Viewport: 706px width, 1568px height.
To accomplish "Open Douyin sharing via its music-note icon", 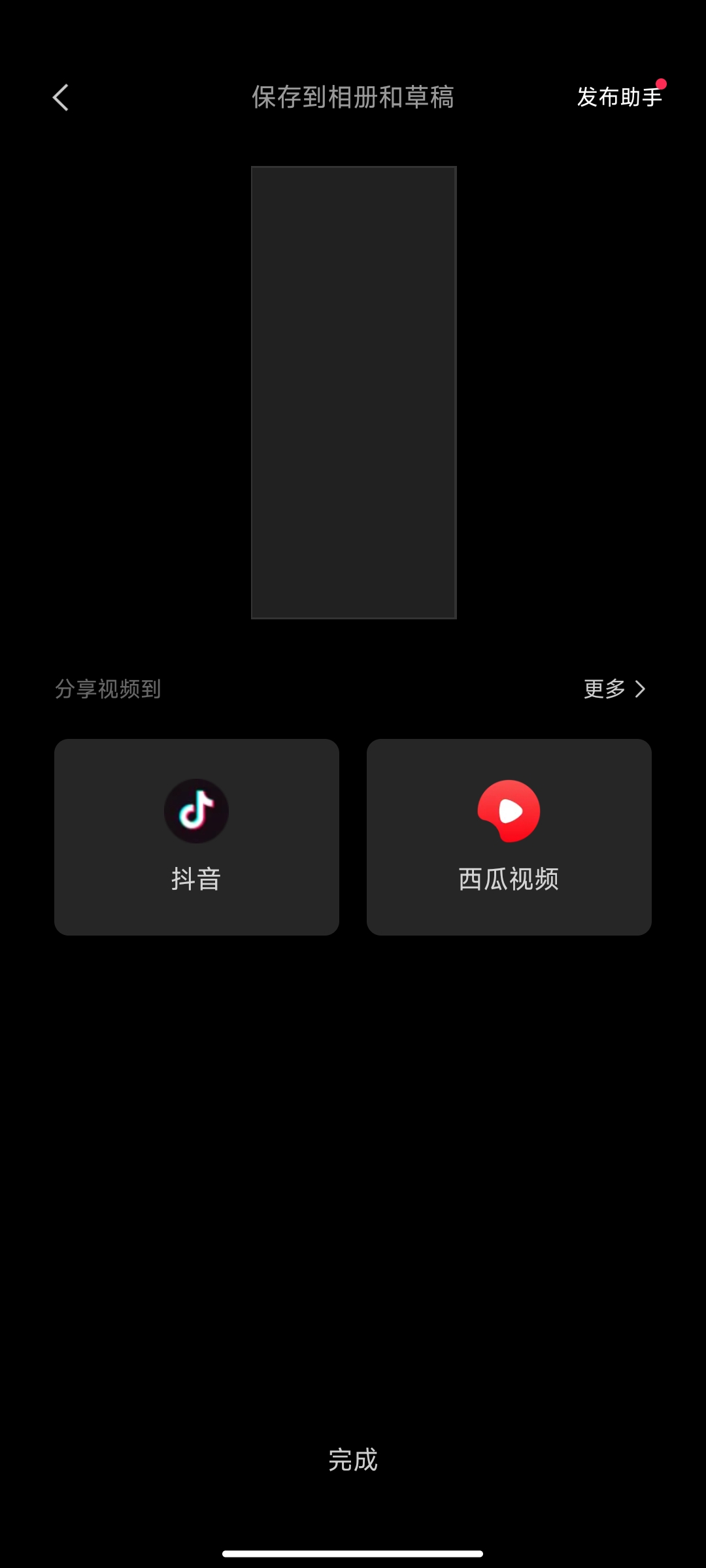I will click(x=197, y=811).
